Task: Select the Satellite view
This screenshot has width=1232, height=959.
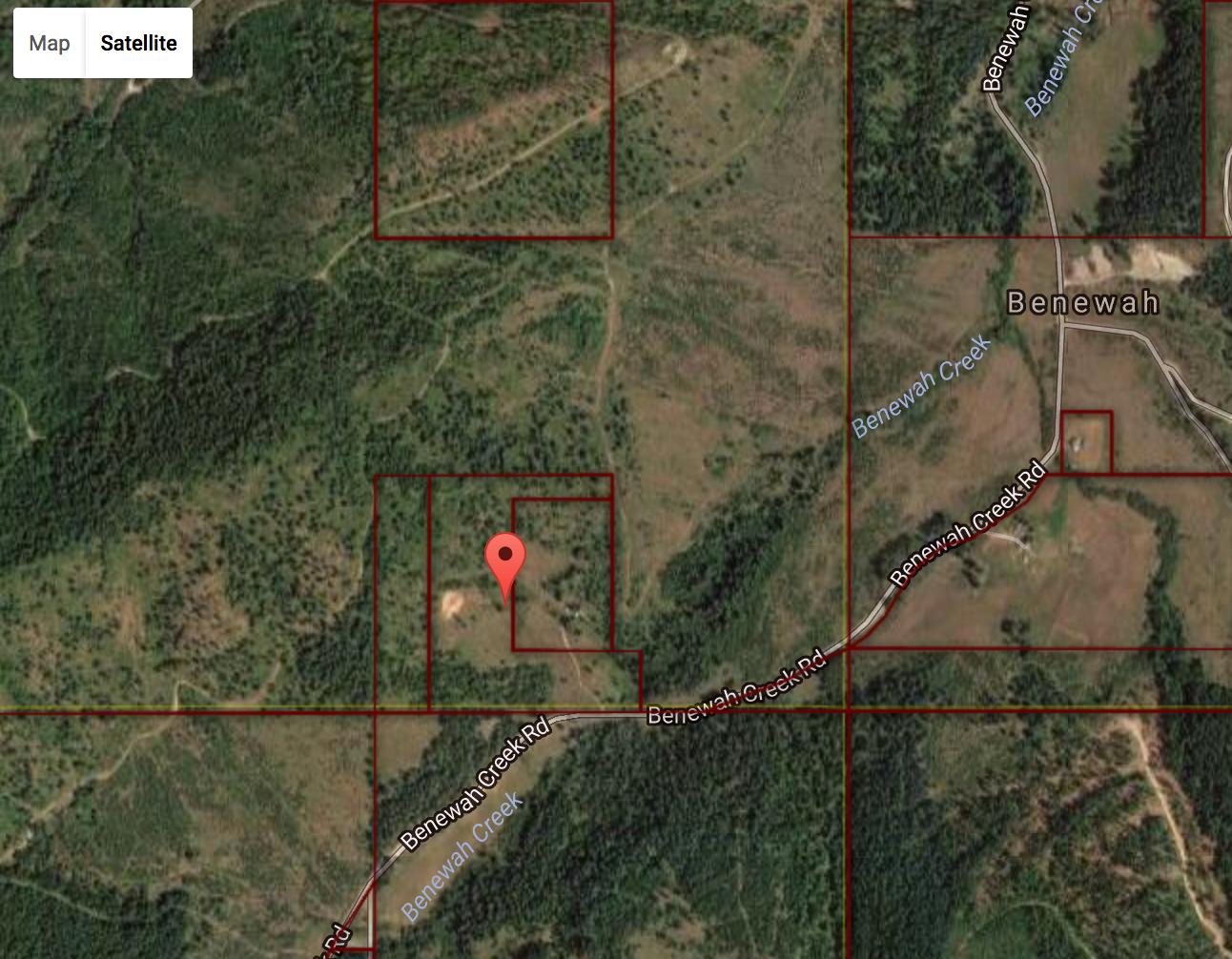Action: click(x=138, y=44)
